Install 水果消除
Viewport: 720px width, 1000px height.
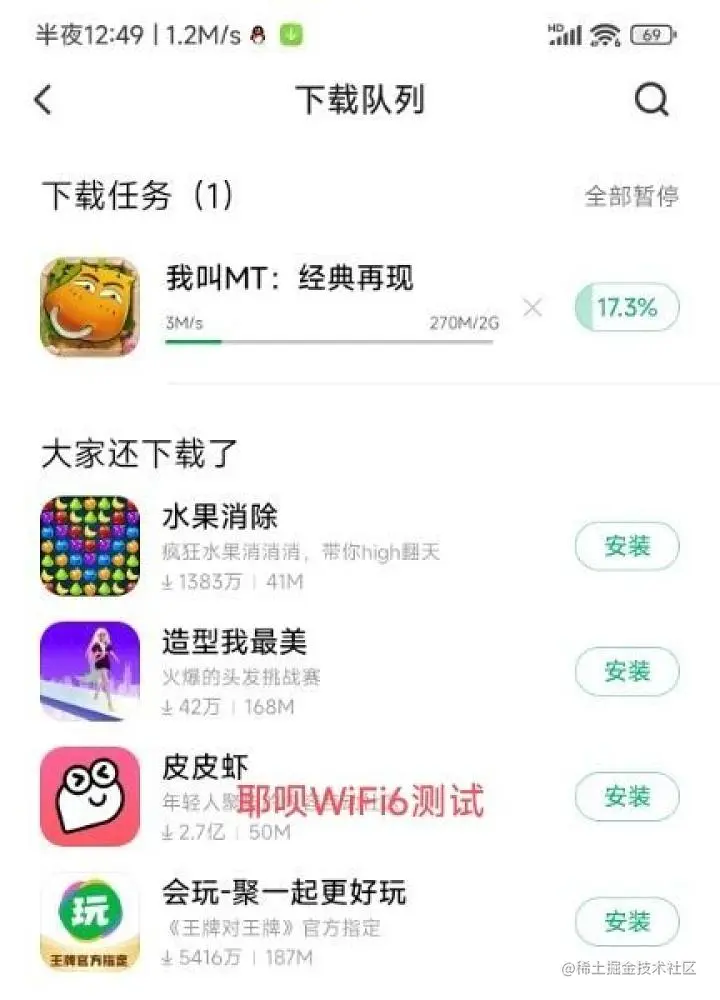[627, 546]
